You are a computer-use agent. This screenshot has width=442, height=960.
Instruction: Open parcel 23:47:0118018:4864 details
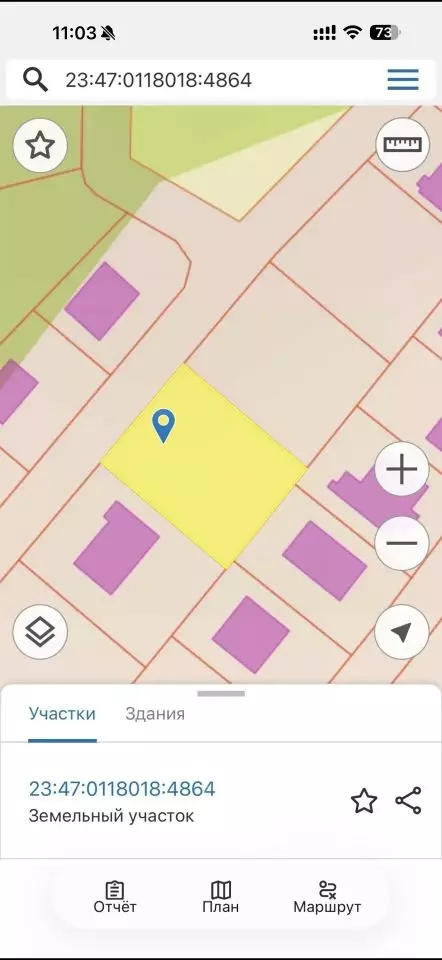[x=122, y=789]
